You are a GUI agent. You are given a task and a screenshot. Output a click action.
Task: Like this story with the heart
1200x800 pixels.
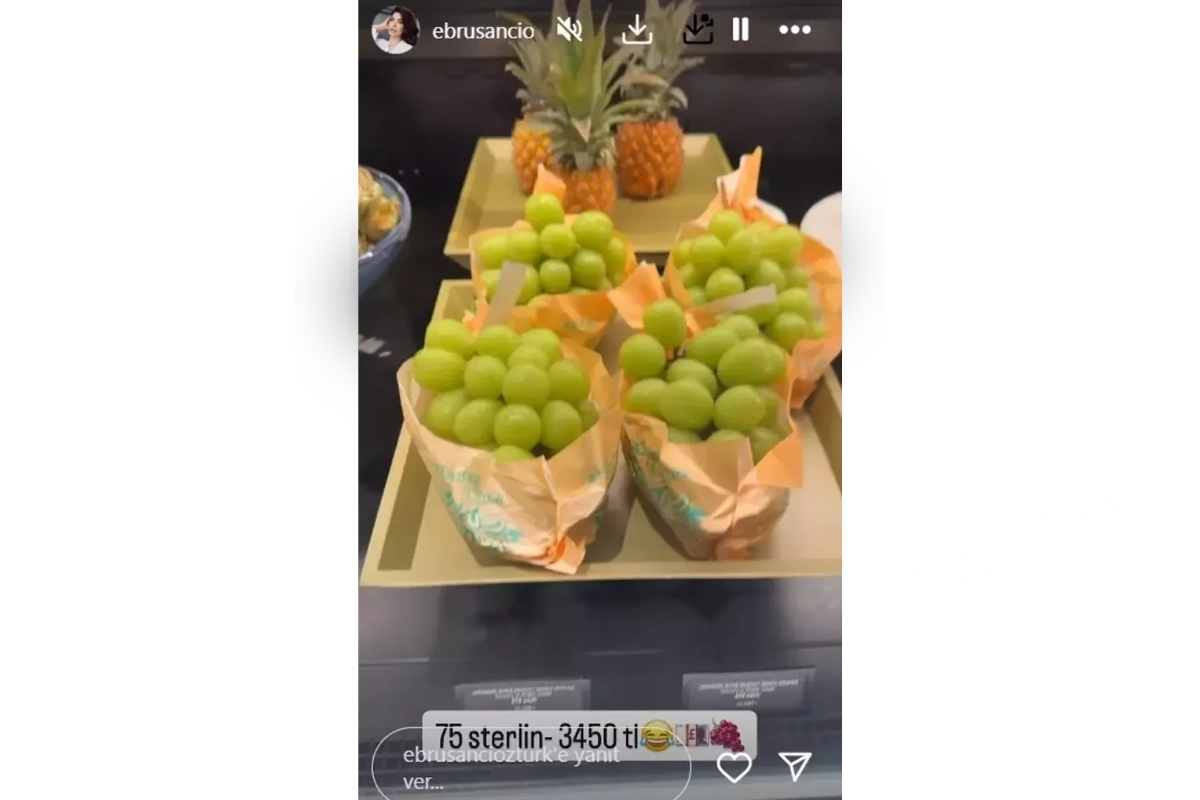pyautogui.click(x=734, y=767)
